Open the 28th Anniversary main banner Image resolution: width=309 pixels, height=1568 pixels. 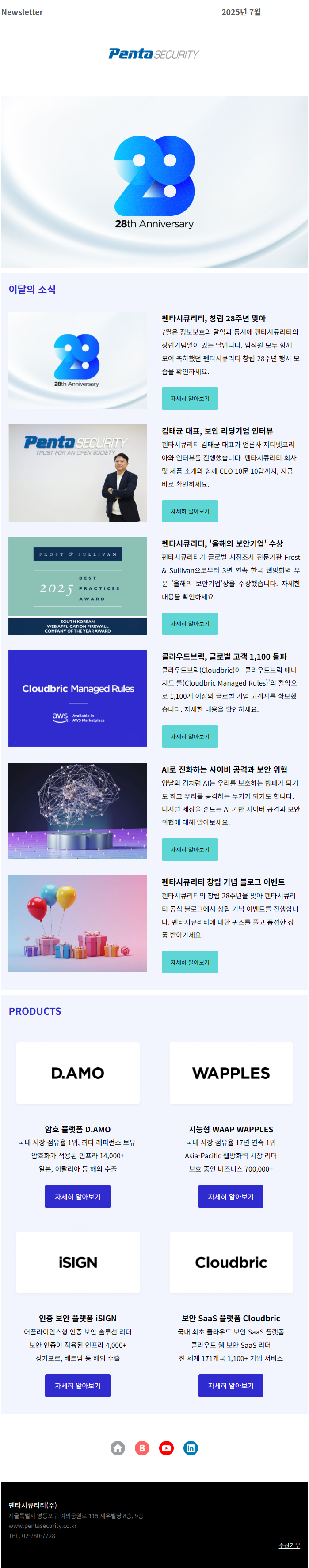click(x=154, y=182)
